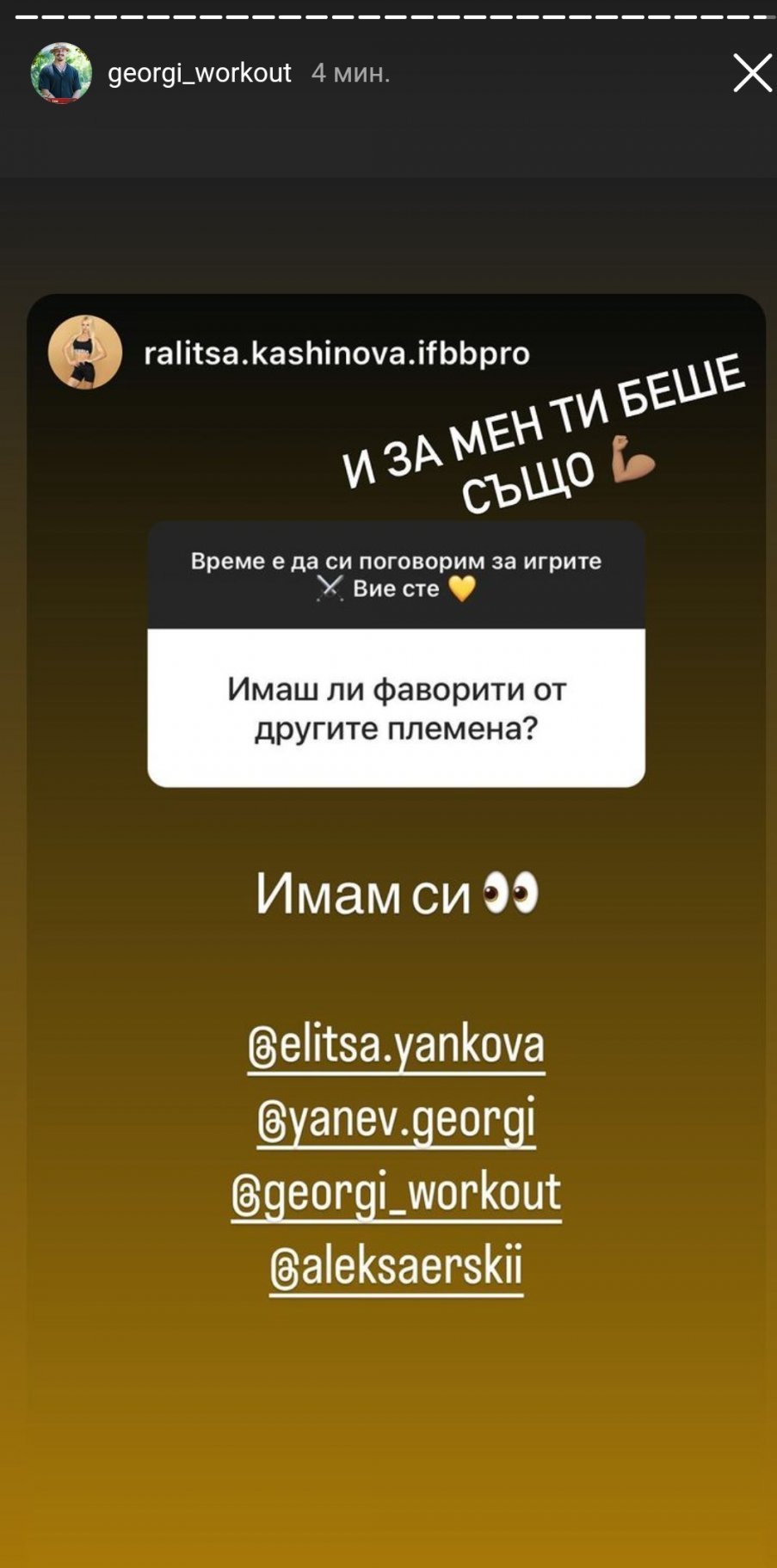Close the story viewer
This screenshot has height=1568, width=777.
point(751,73)
